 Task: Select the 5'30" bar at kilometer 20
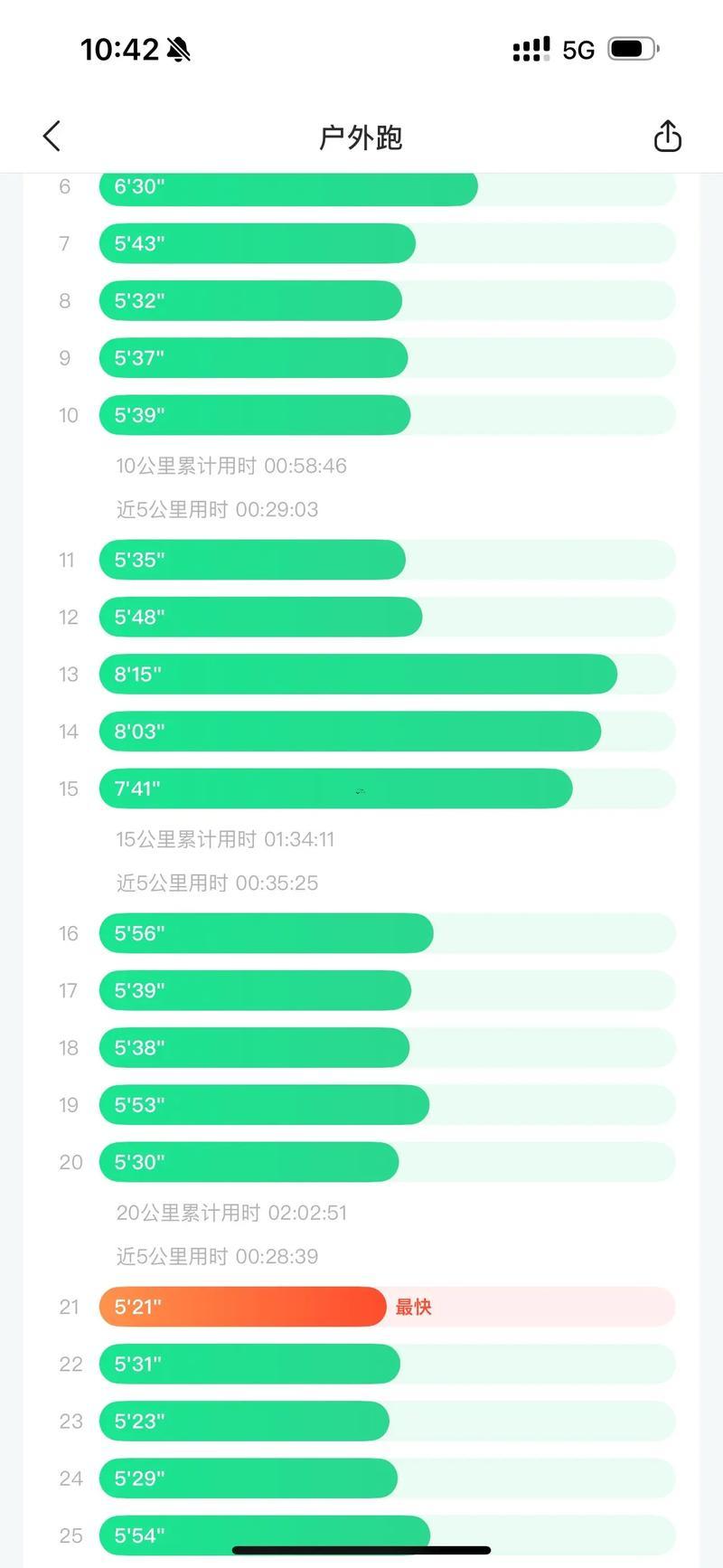click(x=249, y=1162)
